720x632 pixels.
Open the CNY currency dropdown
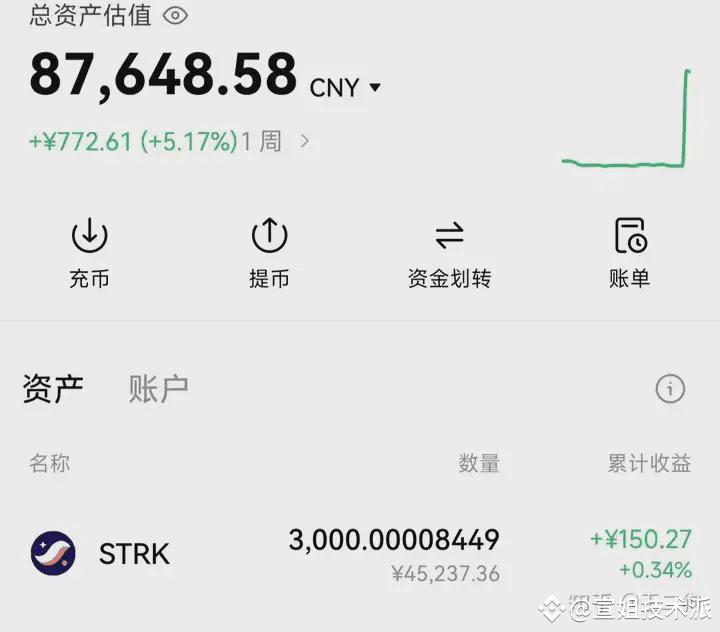pos(346,88)
